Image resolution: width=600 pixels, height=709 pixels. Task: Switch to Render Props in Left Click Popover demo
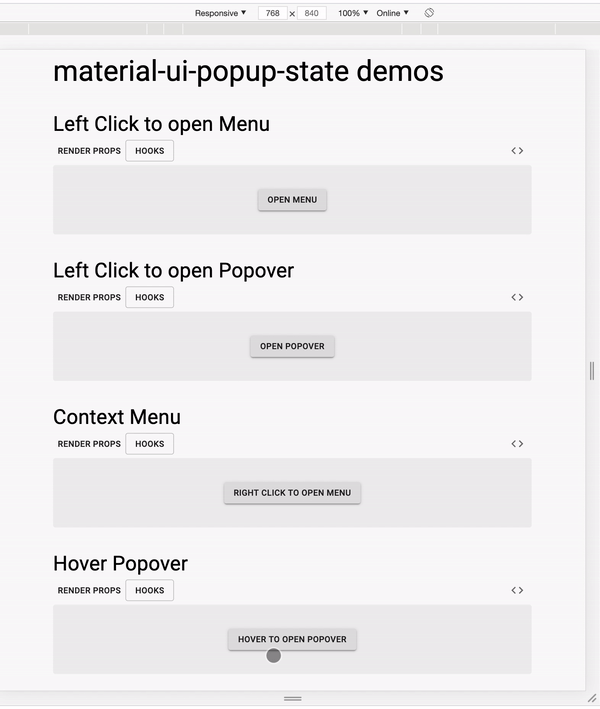[89, 297]
